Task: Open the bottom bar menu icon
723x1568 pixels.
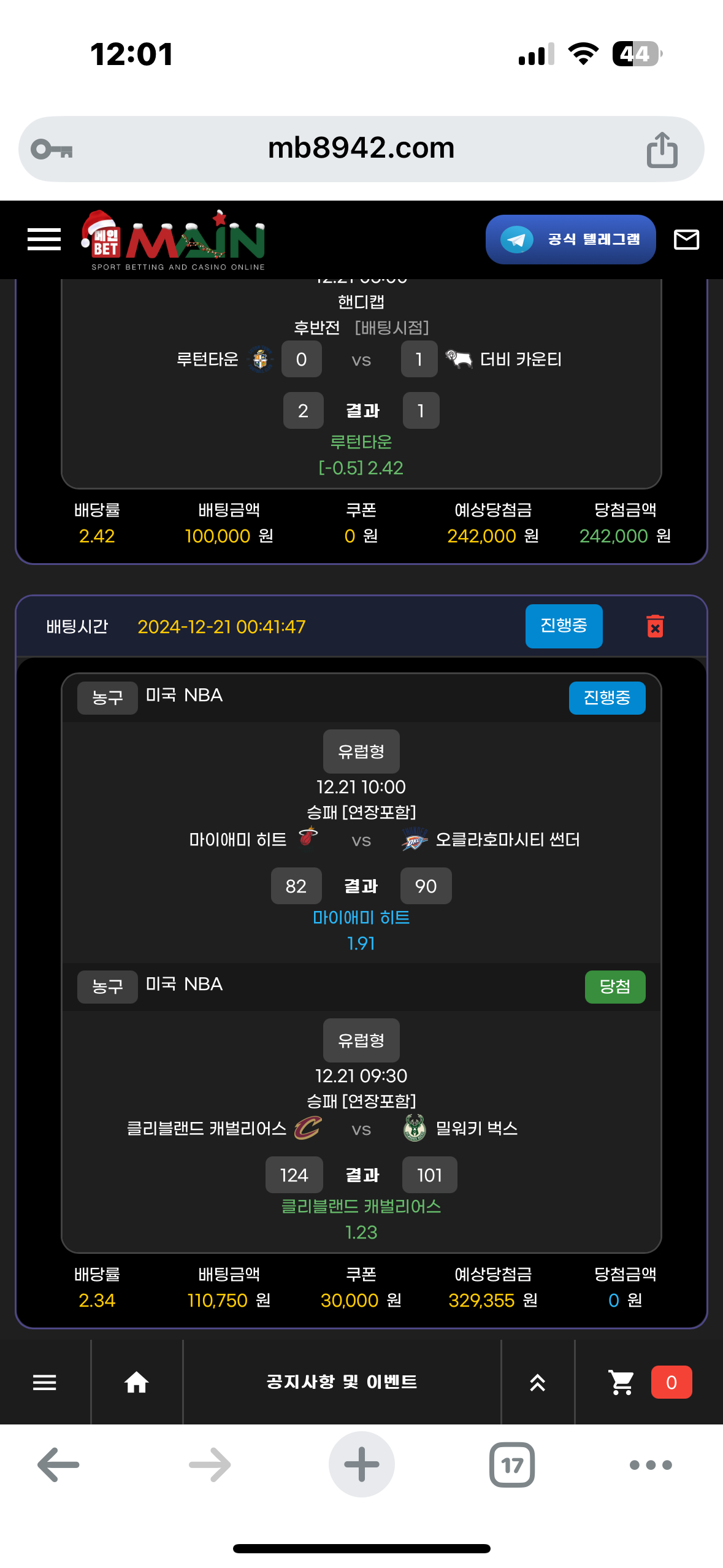Action: [44, 1382]
